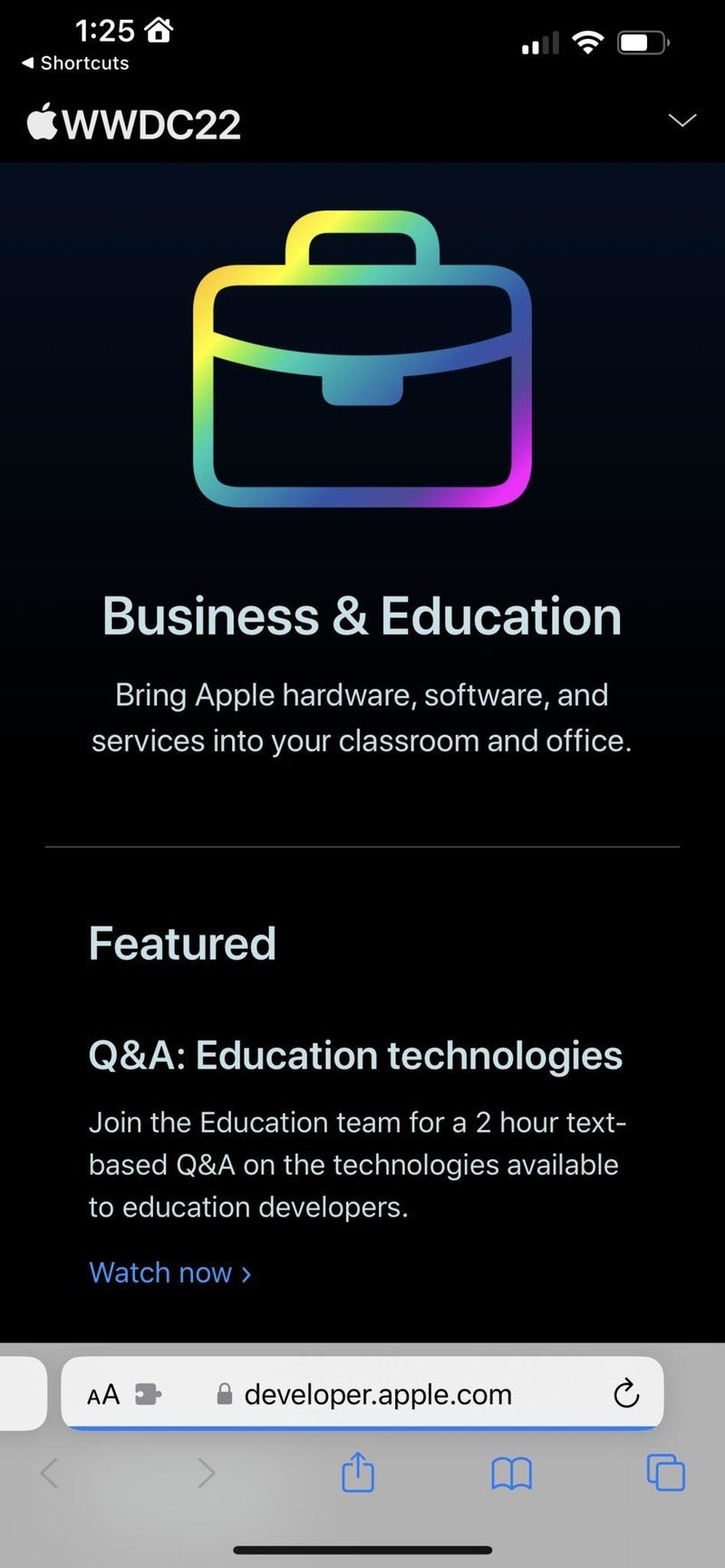
Task: Show all open tabs
Action: point(665,1473)
